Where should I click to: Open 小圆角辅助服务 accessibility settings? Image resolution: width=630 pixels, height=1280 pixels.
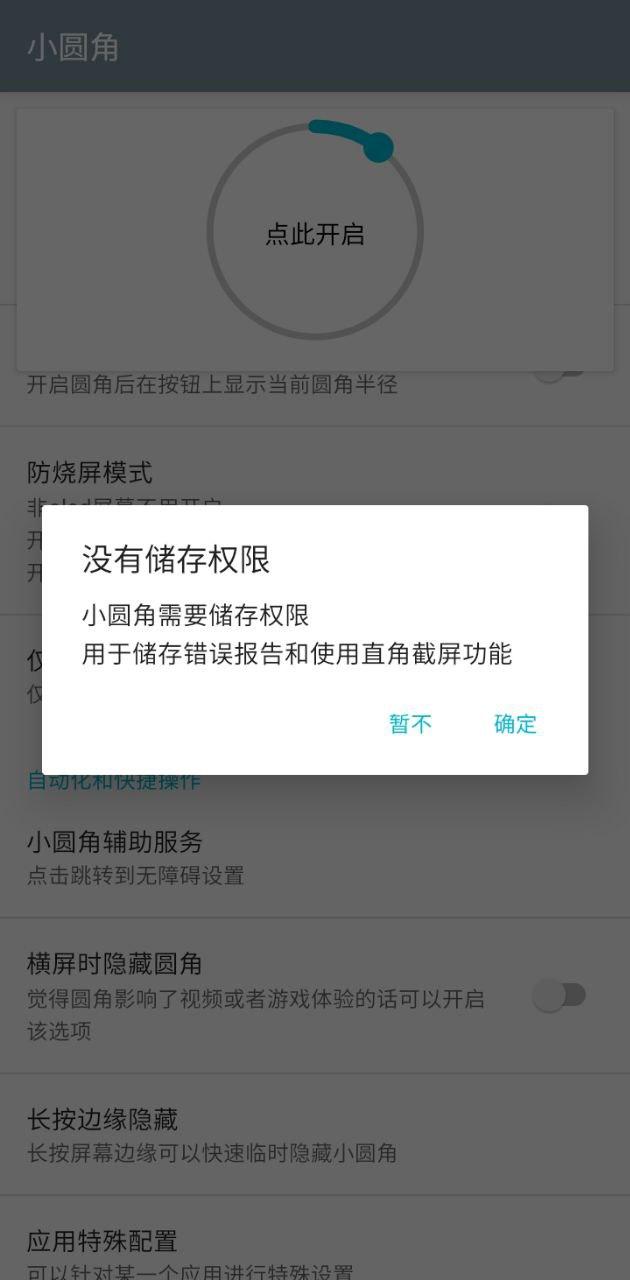pos(315,858)
